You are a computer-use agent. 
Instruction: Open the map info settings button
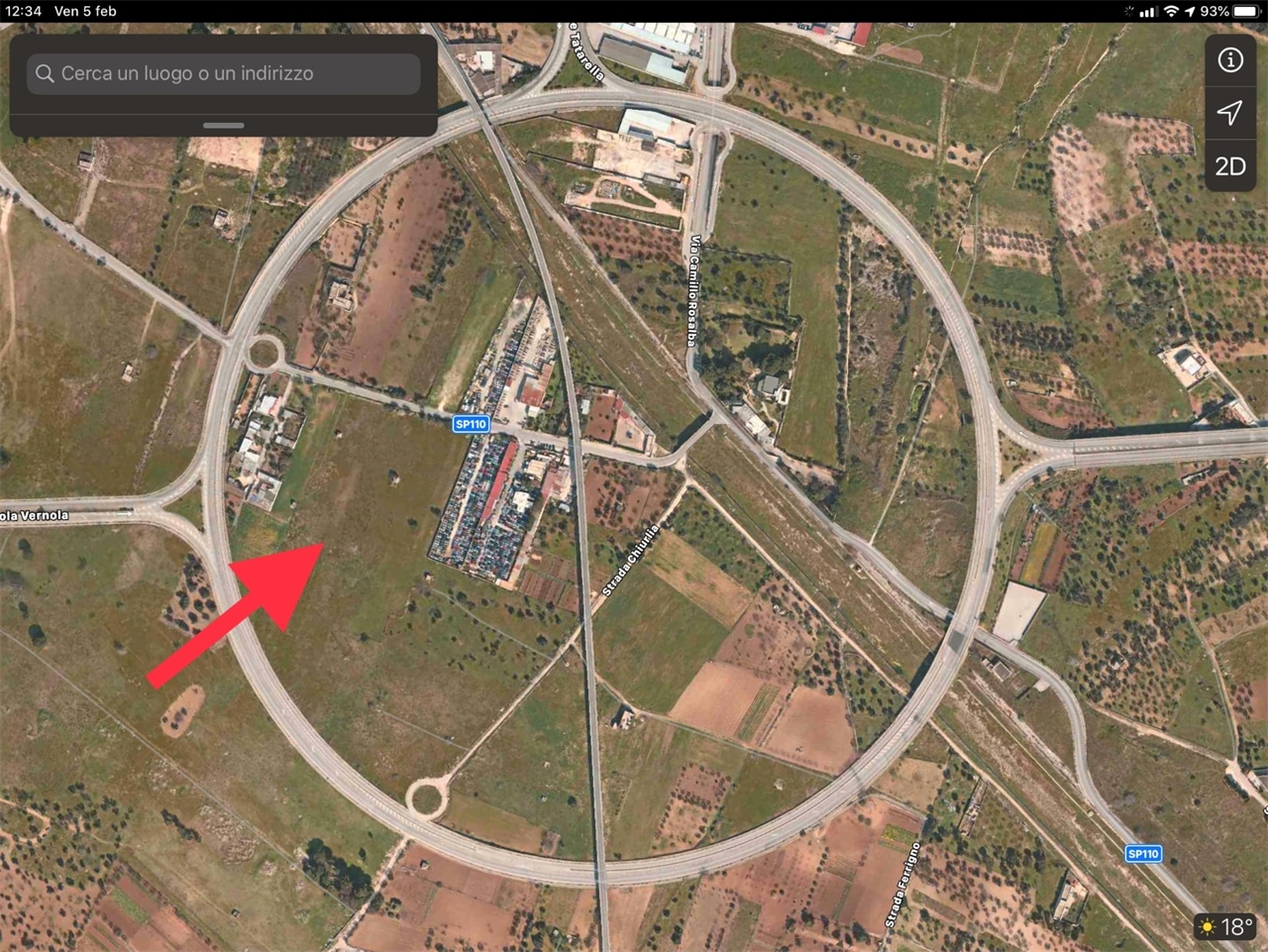(x=1230, y=60)
